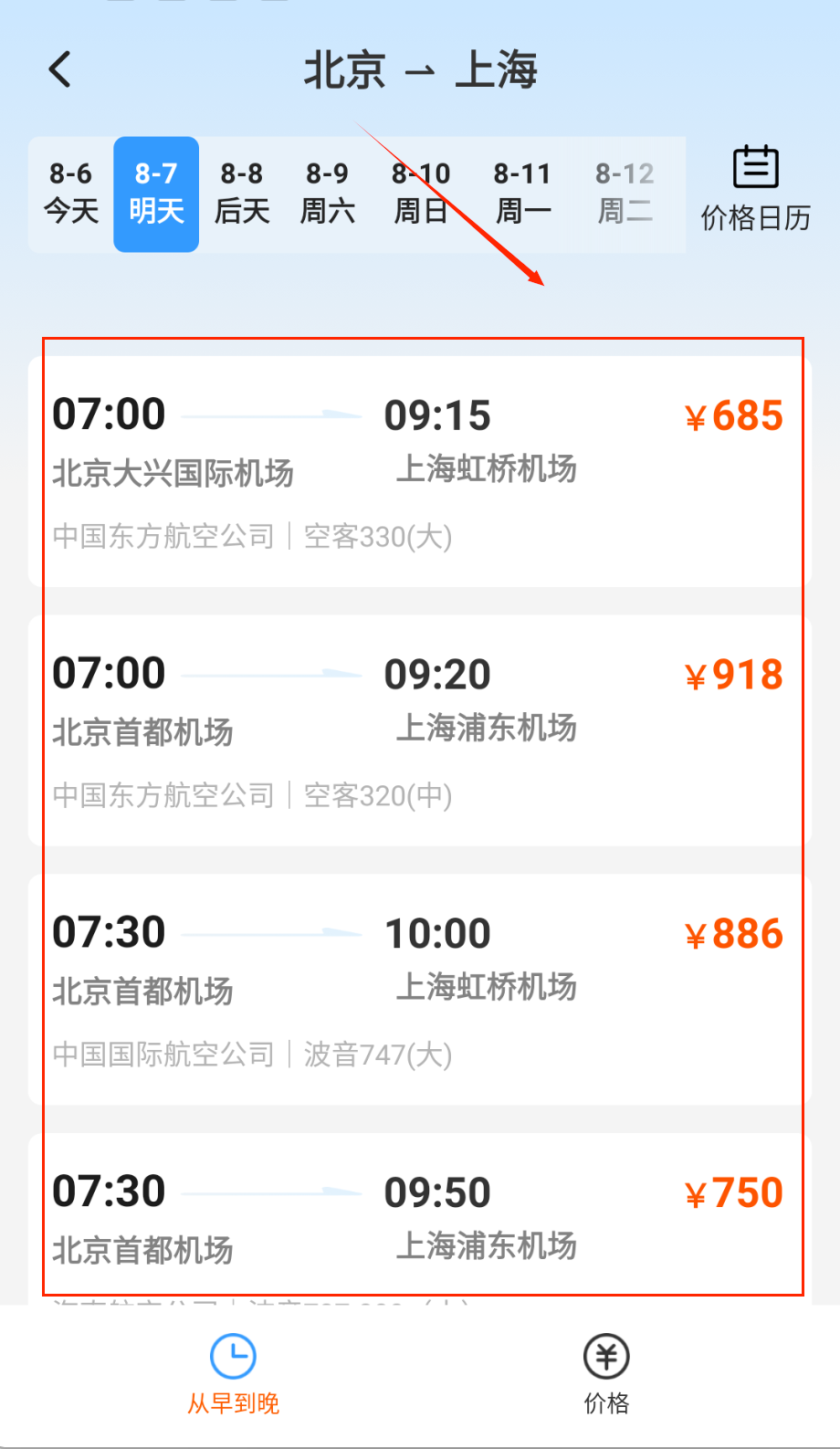Viewport: 840px width, 1449px height.
Task: Choose the 8-8 后天 date
Action: (242, 193)
